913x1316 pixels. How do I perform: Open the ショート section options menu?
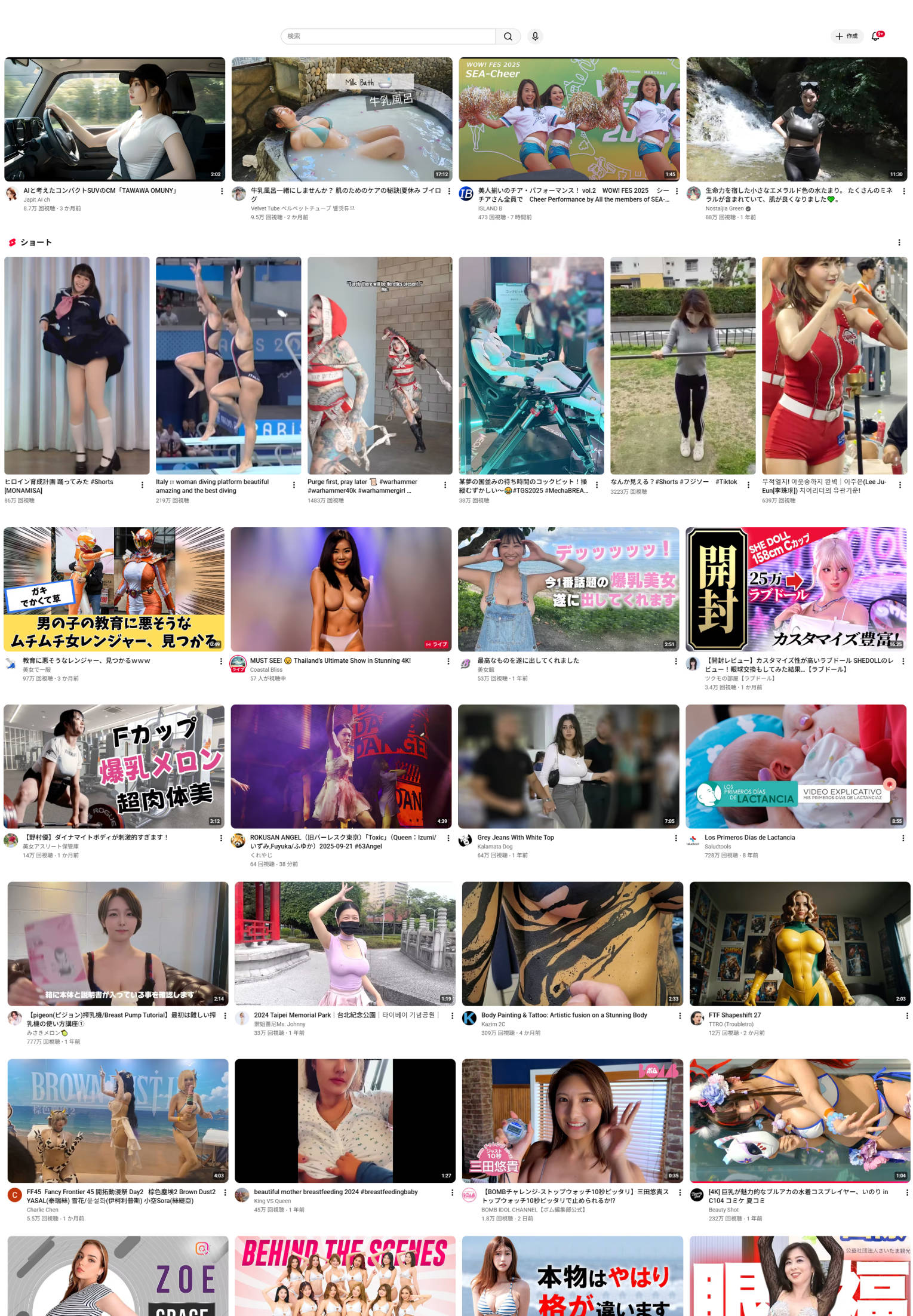(899, 242)
